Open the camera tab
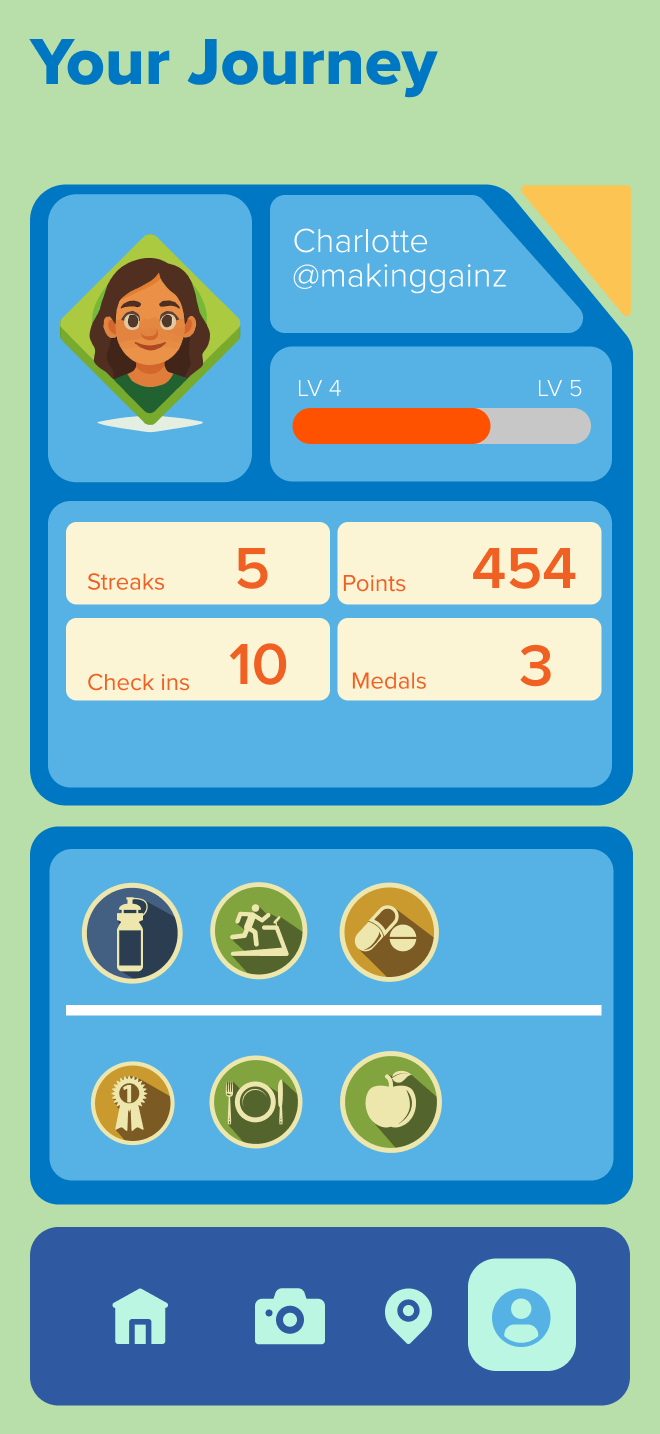 coord(290,1316)
